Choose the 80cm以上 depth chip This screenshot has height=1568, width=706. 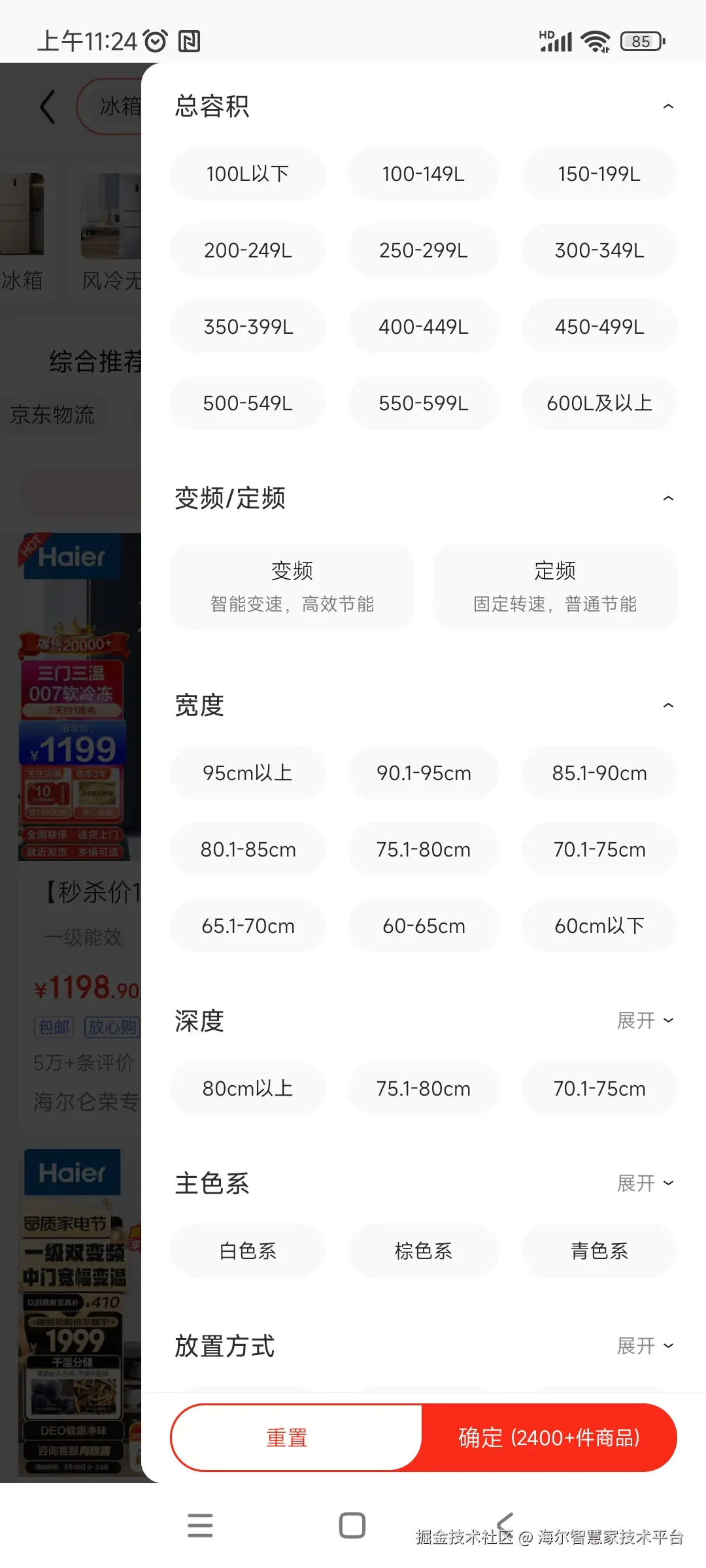pos(247,1088)
